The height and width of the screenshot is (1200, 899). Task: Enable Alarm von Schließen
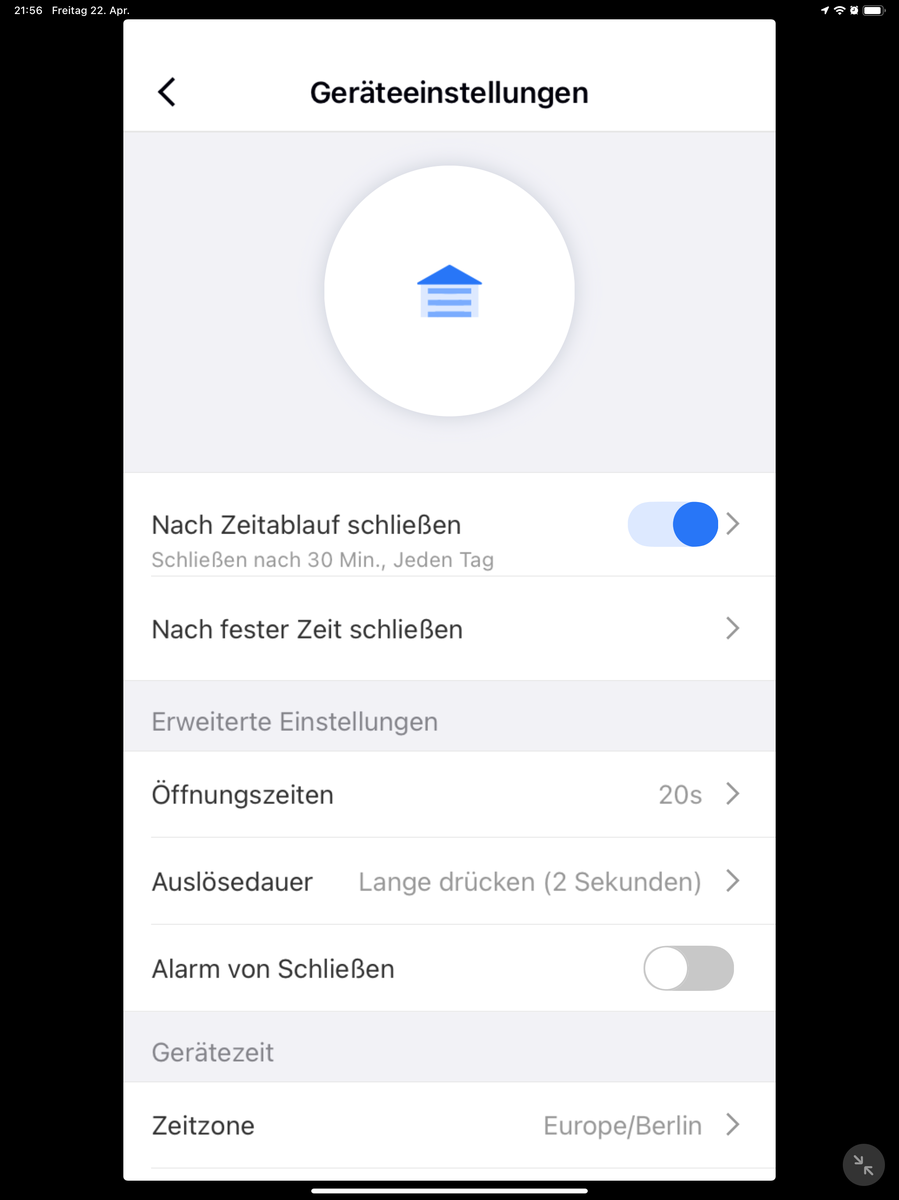(688, 969)
